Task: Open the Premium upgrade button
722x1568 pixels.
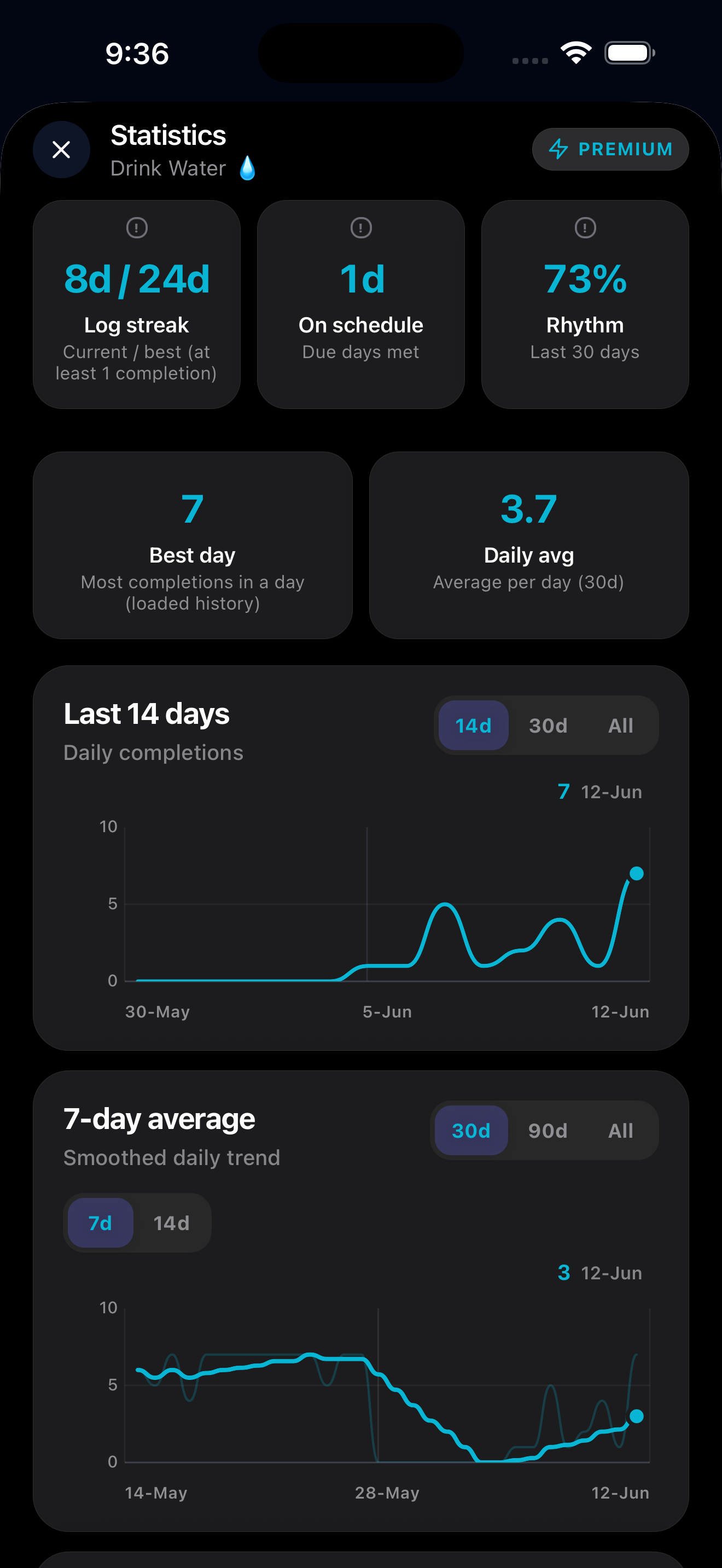Action: [x=610, y=149]
